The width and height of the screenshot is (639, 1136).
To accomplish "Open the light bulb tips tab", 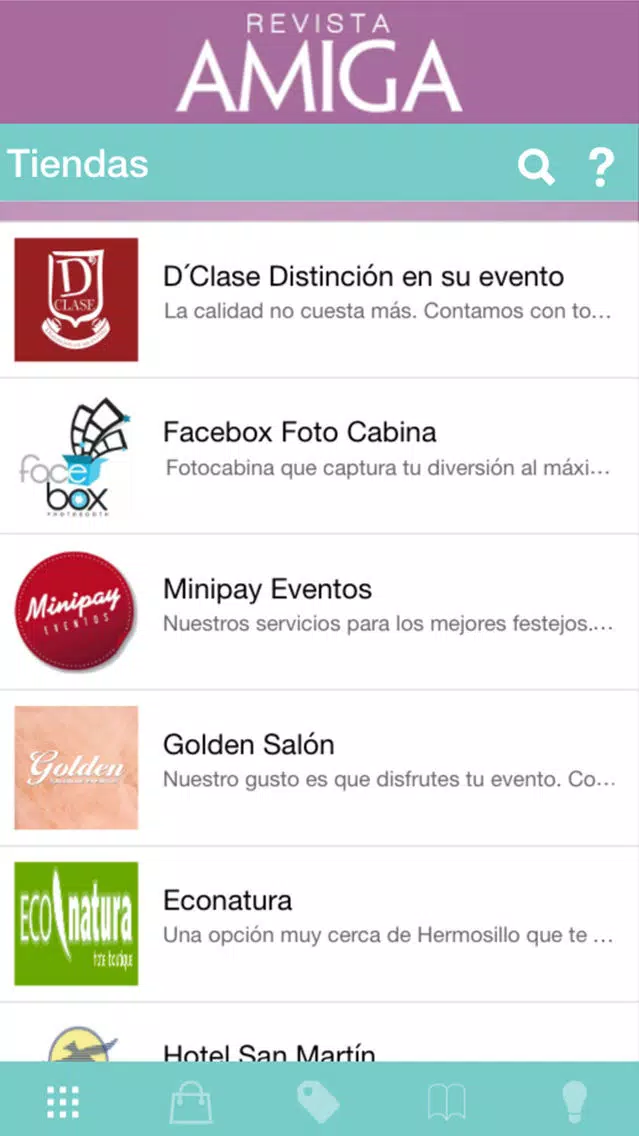I will click(x=575, y=1102).
